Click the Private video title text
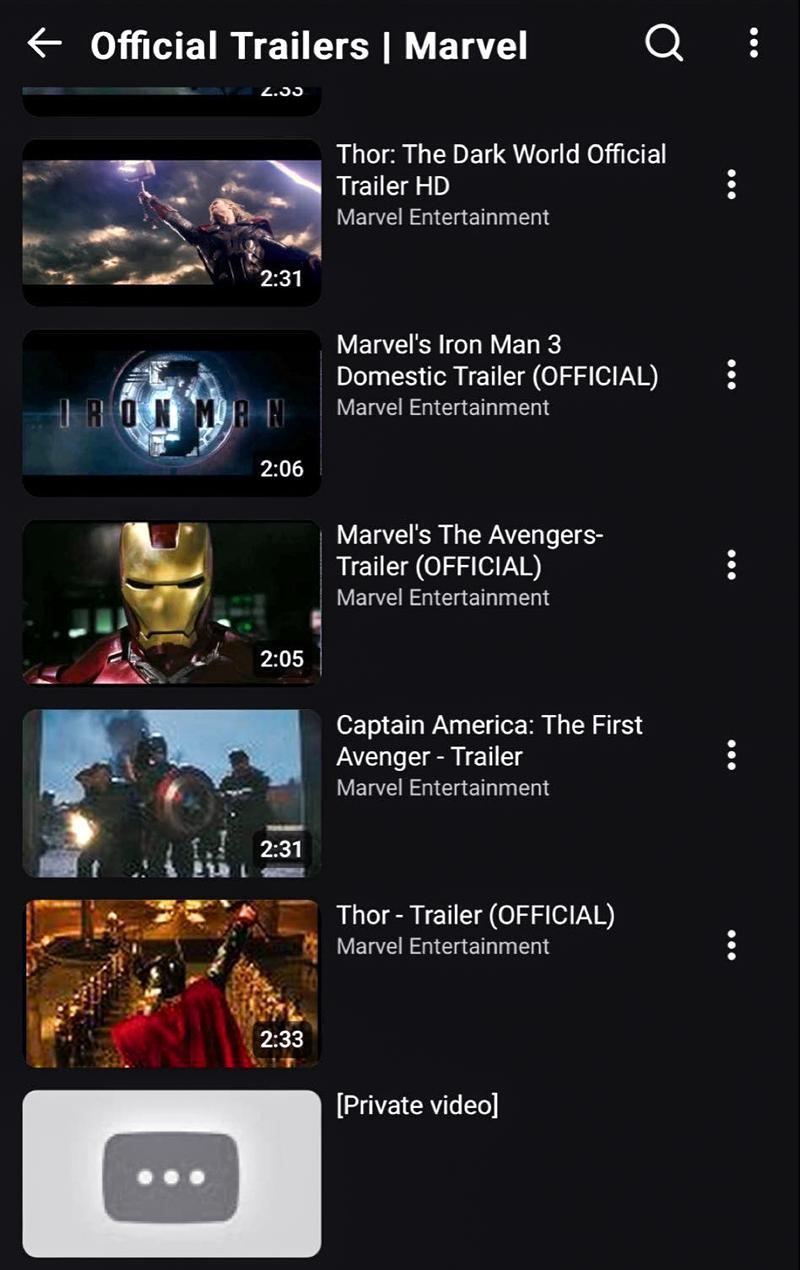 point(418,1105)
